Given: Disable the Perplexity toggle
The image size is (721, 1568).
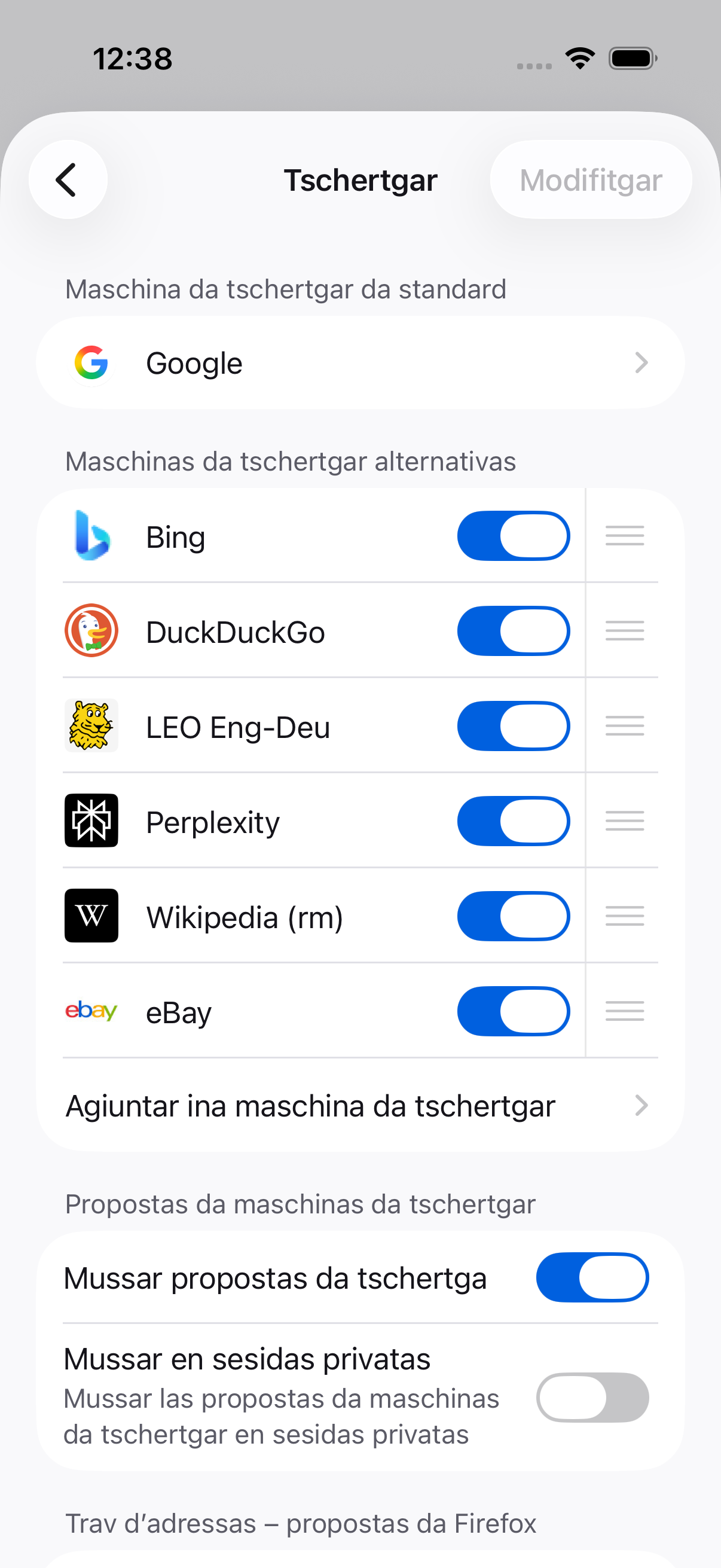Looking at the screenshot, I should pyautogui.click(x=513, y=821).
